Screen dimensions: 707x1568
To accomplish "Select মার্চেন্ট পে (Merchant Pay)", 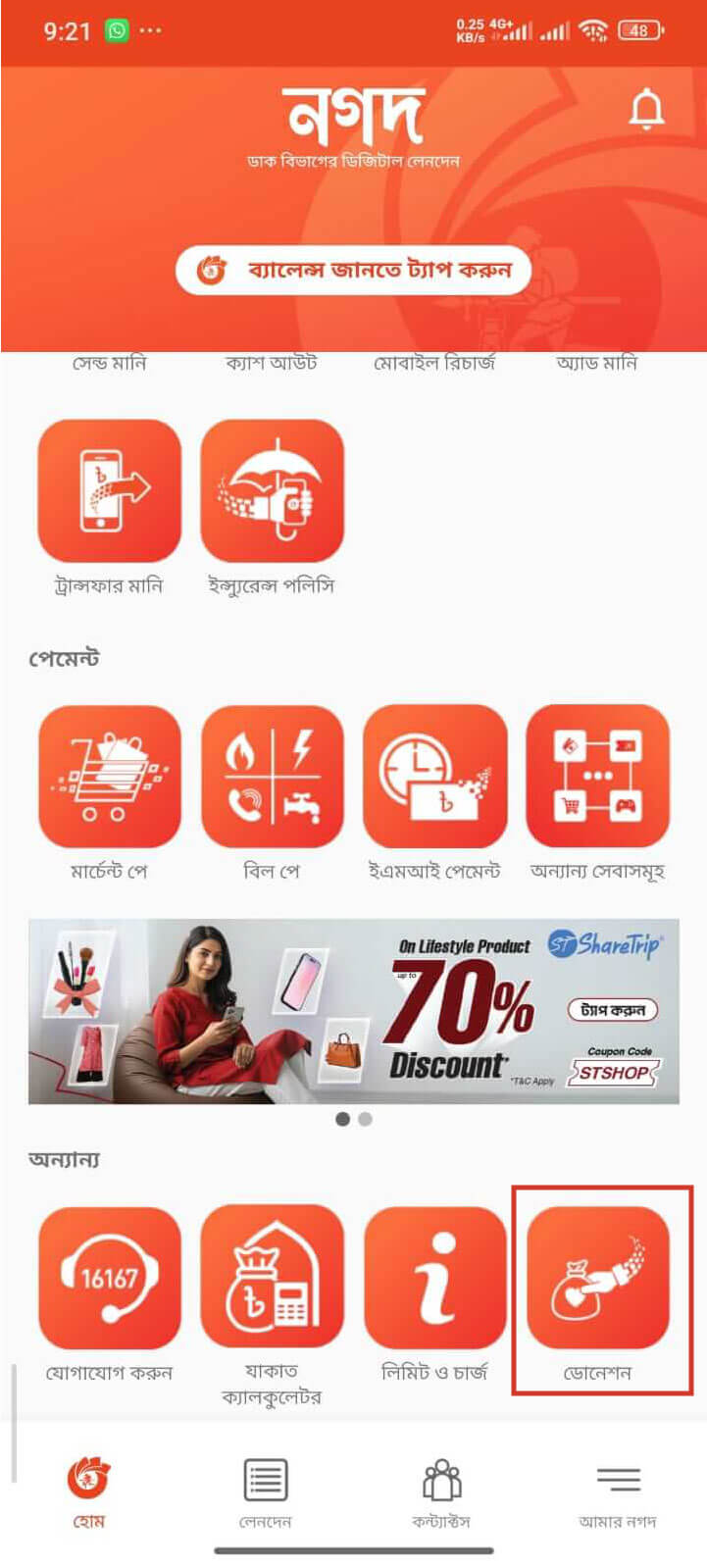I will [x=109, y=776].
